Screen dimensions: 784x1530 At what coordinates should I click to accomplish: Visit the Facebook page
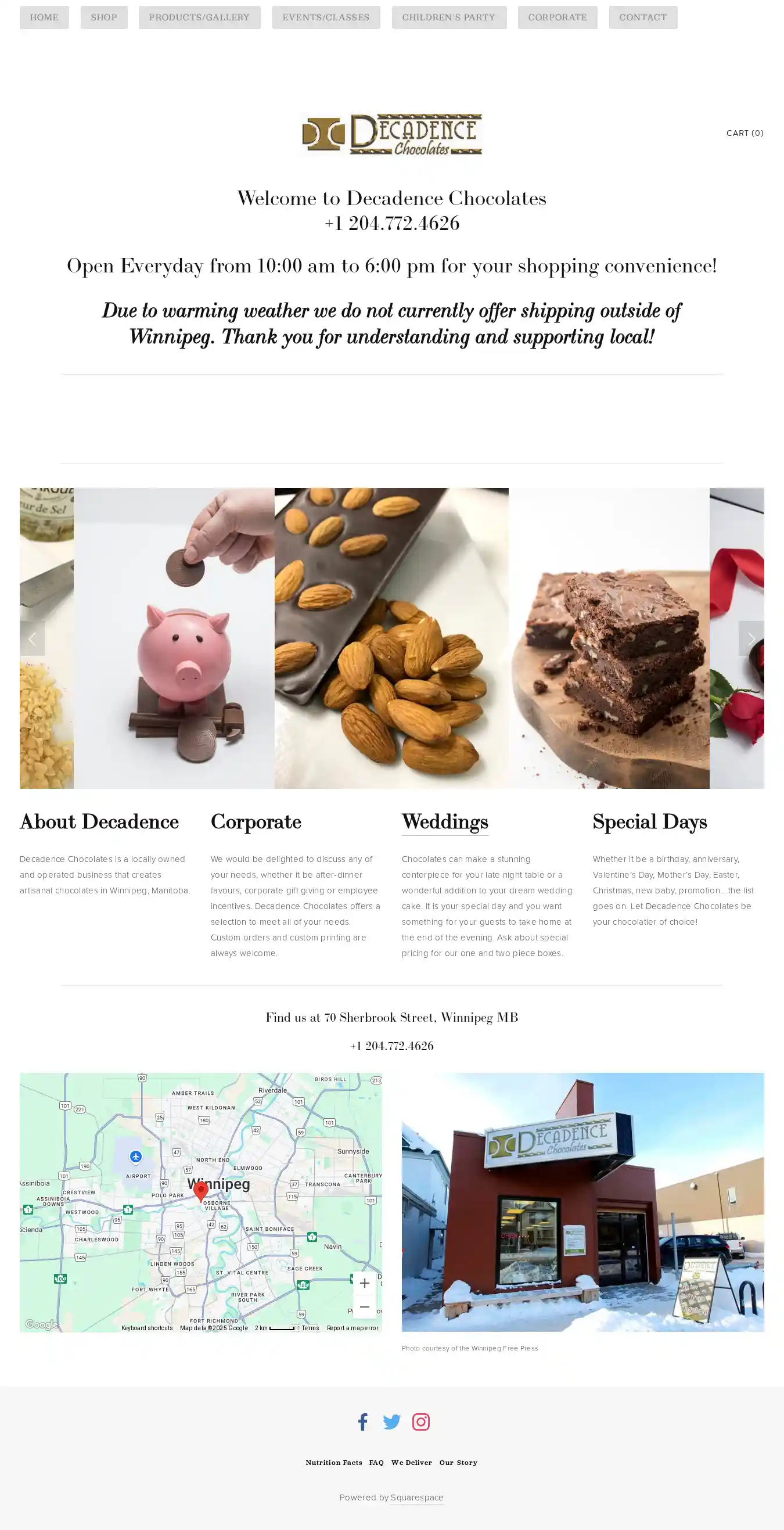pos(363,1422)
